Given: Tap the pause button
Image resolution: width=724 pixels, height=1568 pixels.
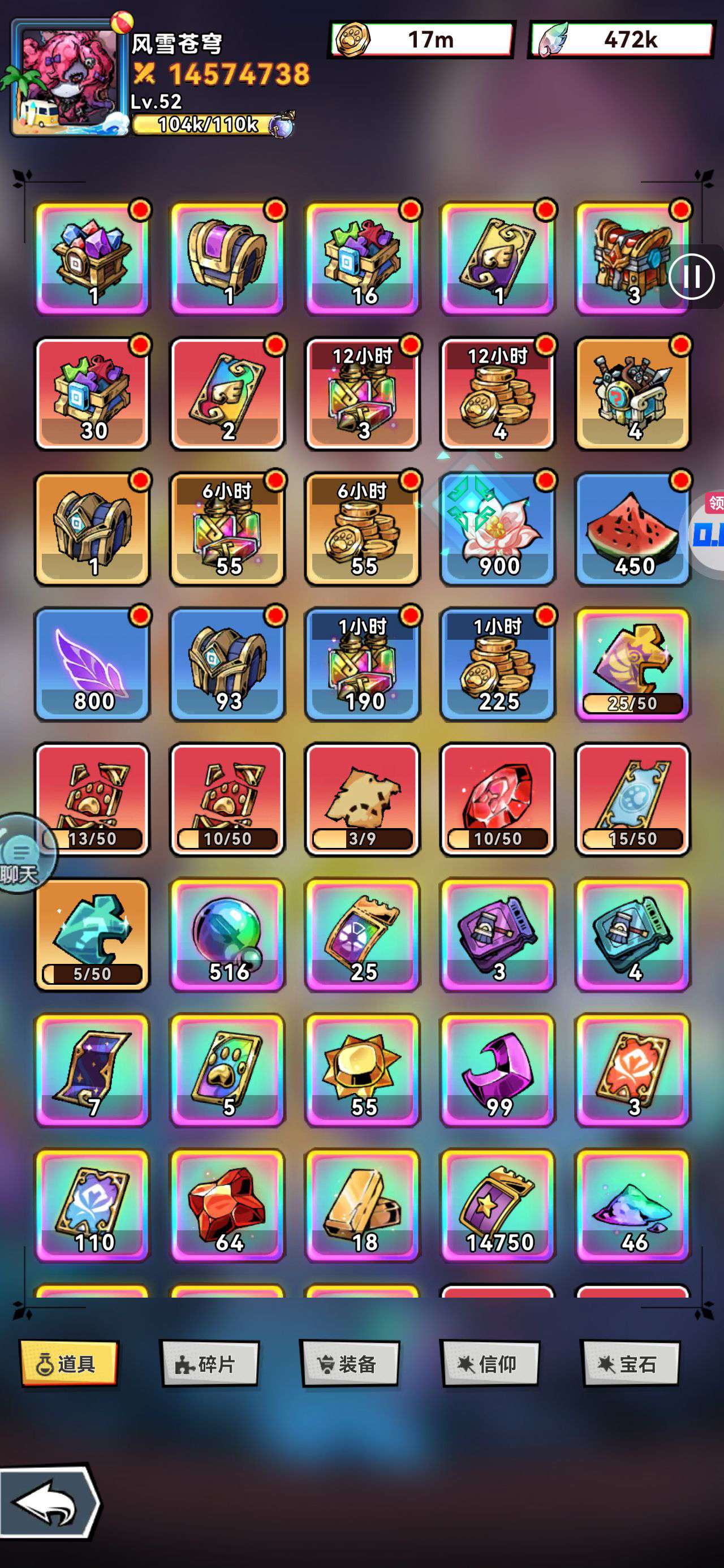Looking at the screenshot, I should [691, 277].
